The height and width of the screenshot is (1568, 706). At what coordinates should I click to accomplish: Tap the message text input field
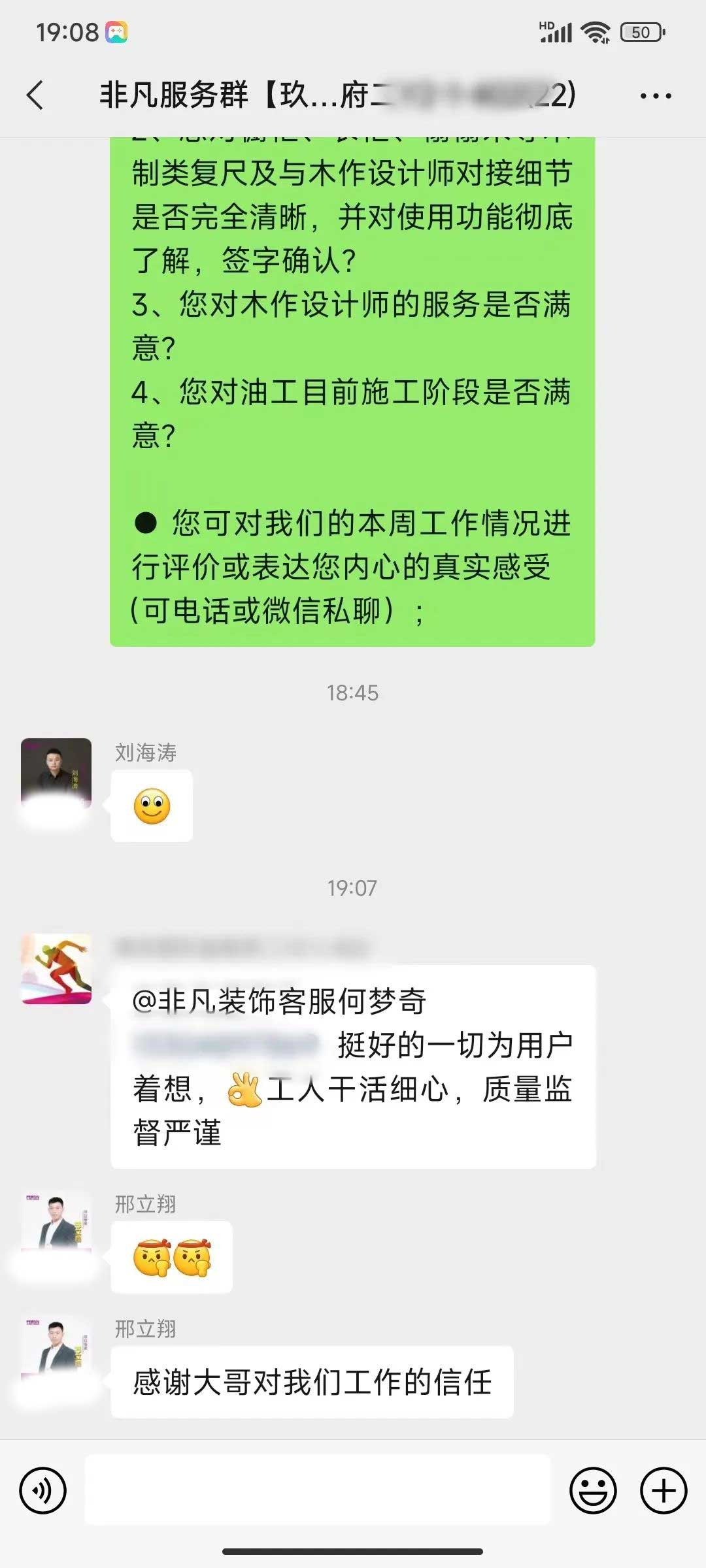[318, 1490]
